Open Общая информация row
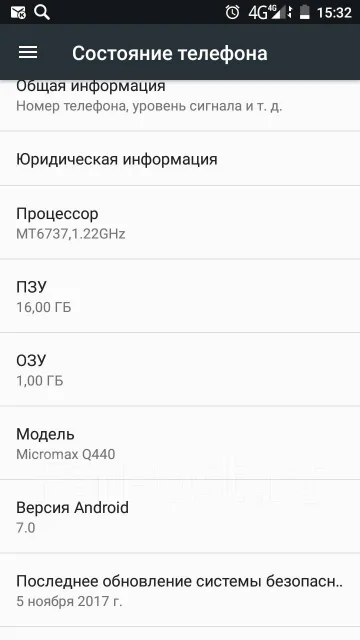 (x=180, y=105)
